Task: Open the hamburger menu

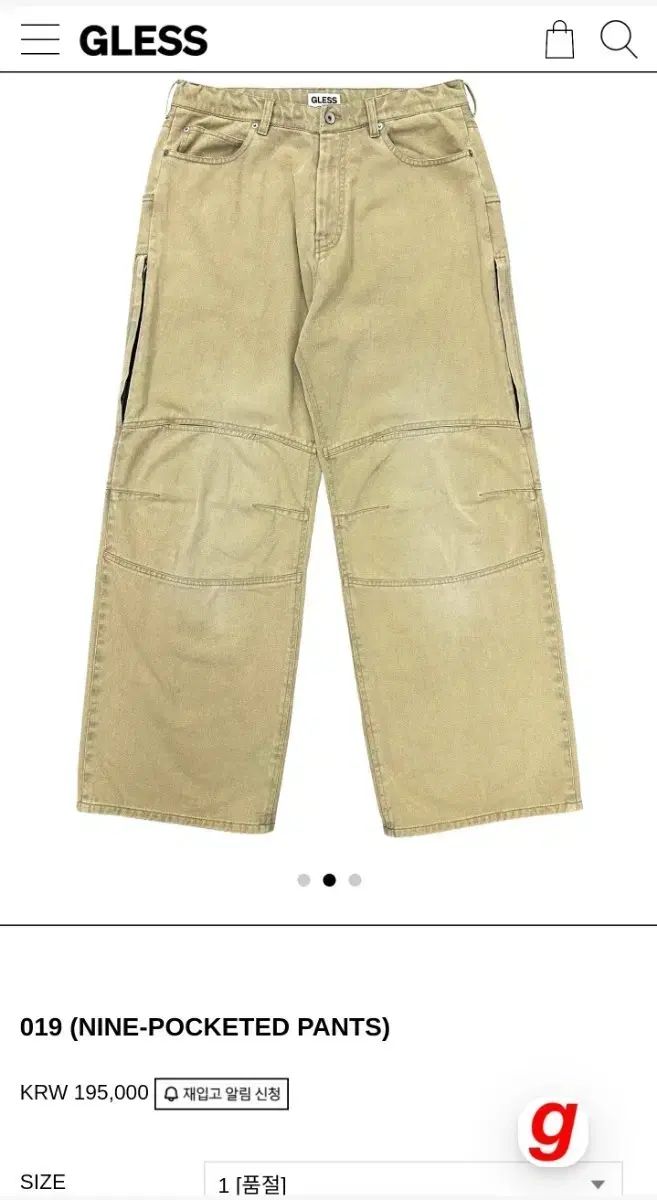Action: tap(40, 40)
